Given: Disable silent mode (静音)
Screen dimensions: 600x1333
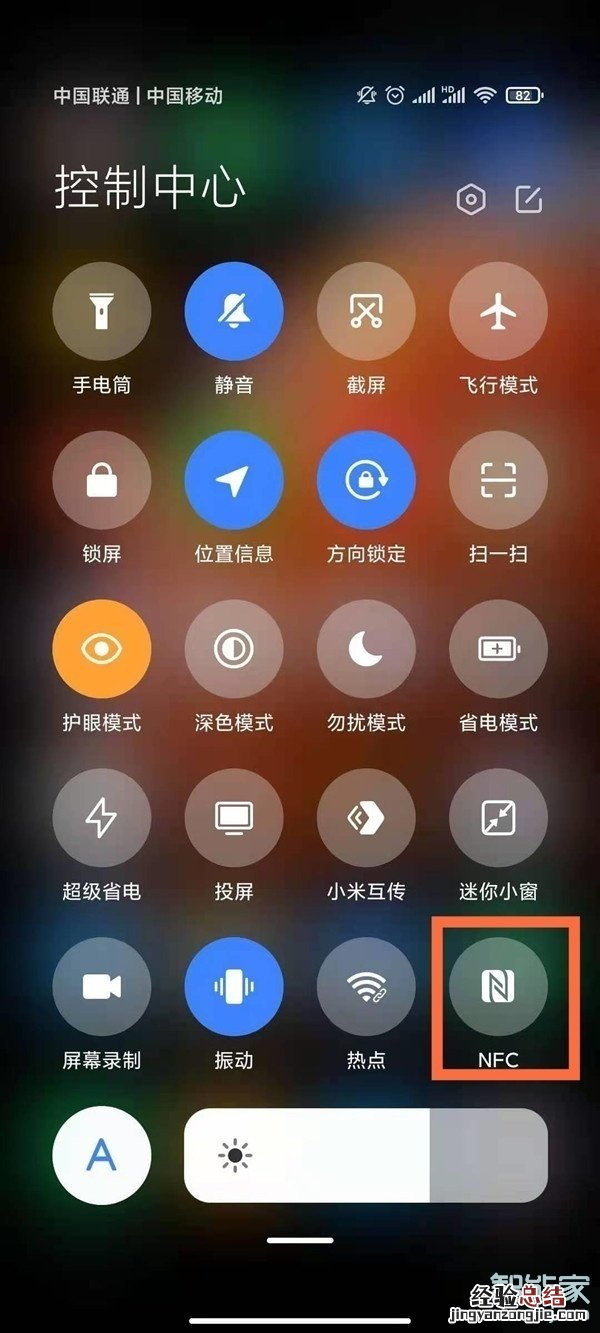Looking at the screenshot, I should (233, 311).
